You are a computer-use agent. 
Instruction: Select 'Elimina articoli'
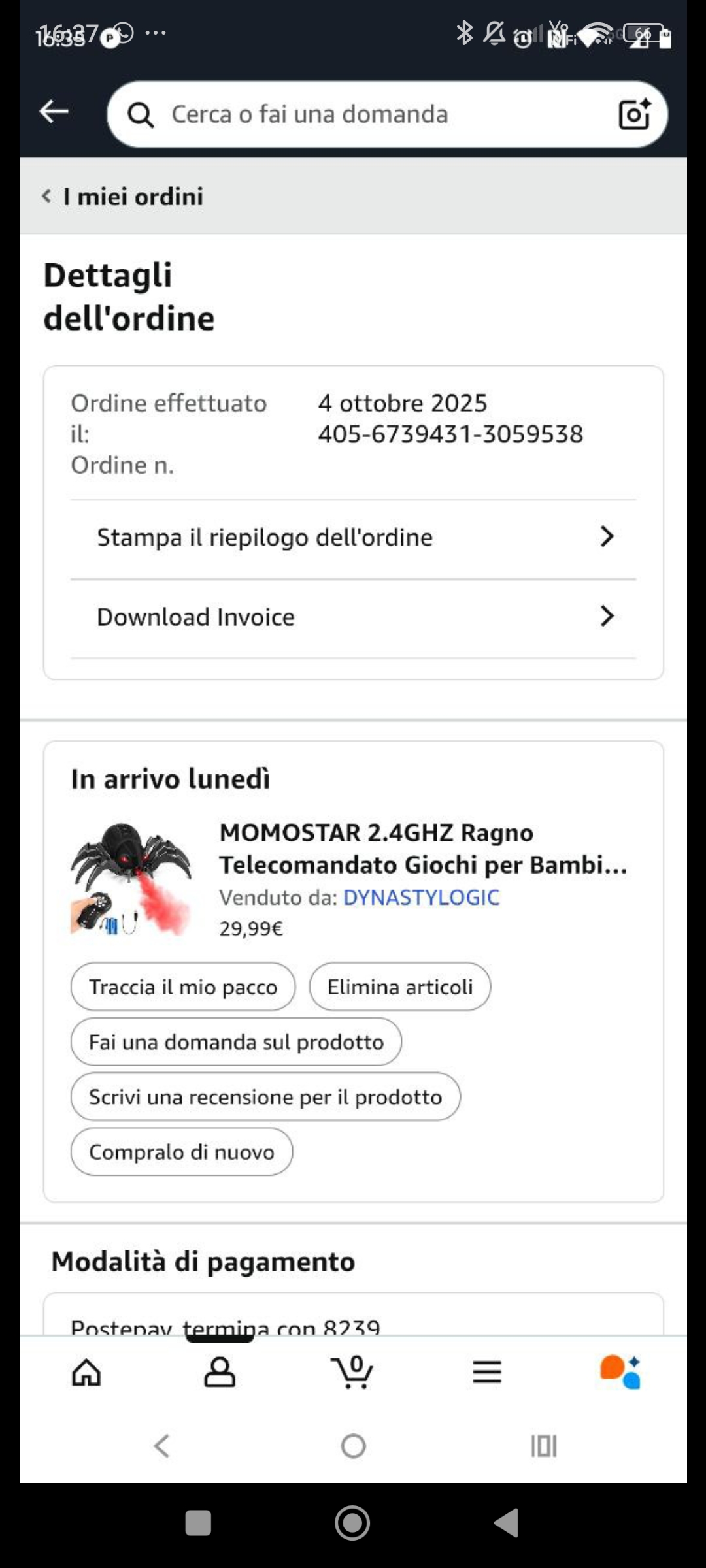coord(399,987)
